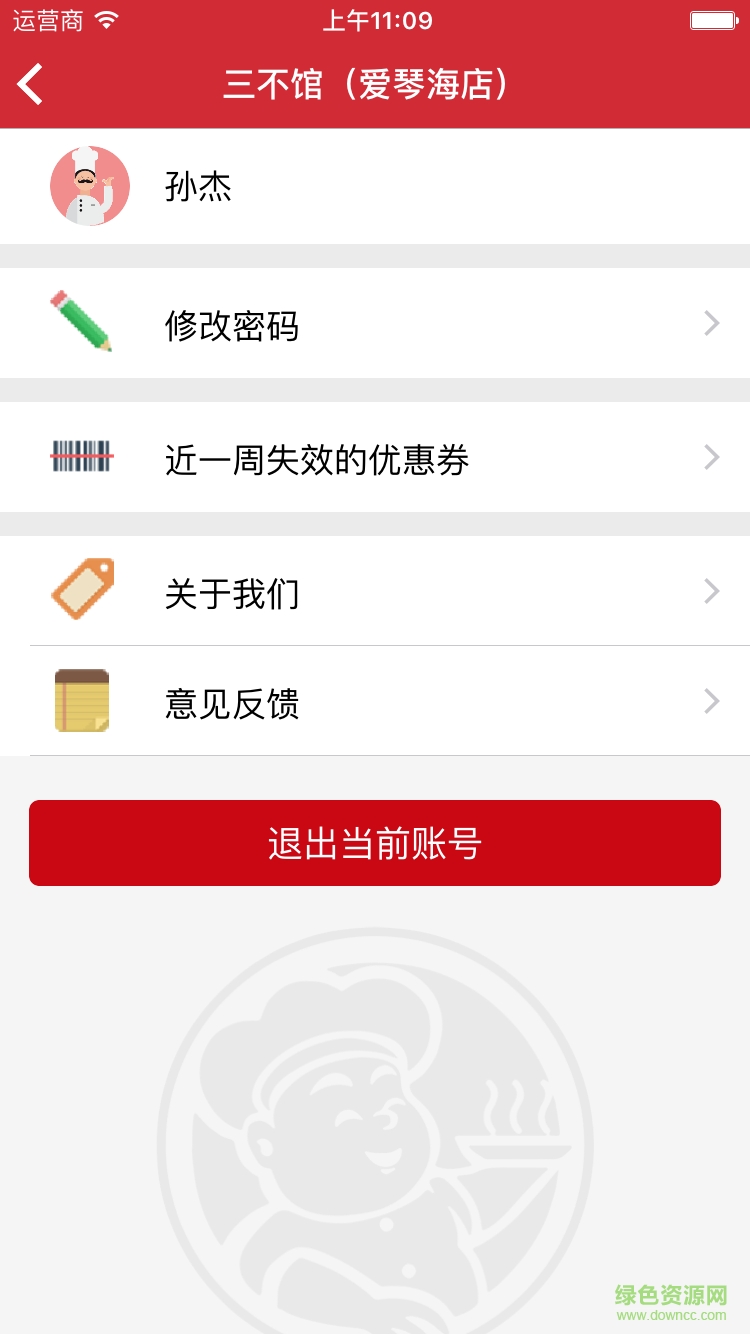Expand the 关于我们 disclosure arrow

point(711,590)
